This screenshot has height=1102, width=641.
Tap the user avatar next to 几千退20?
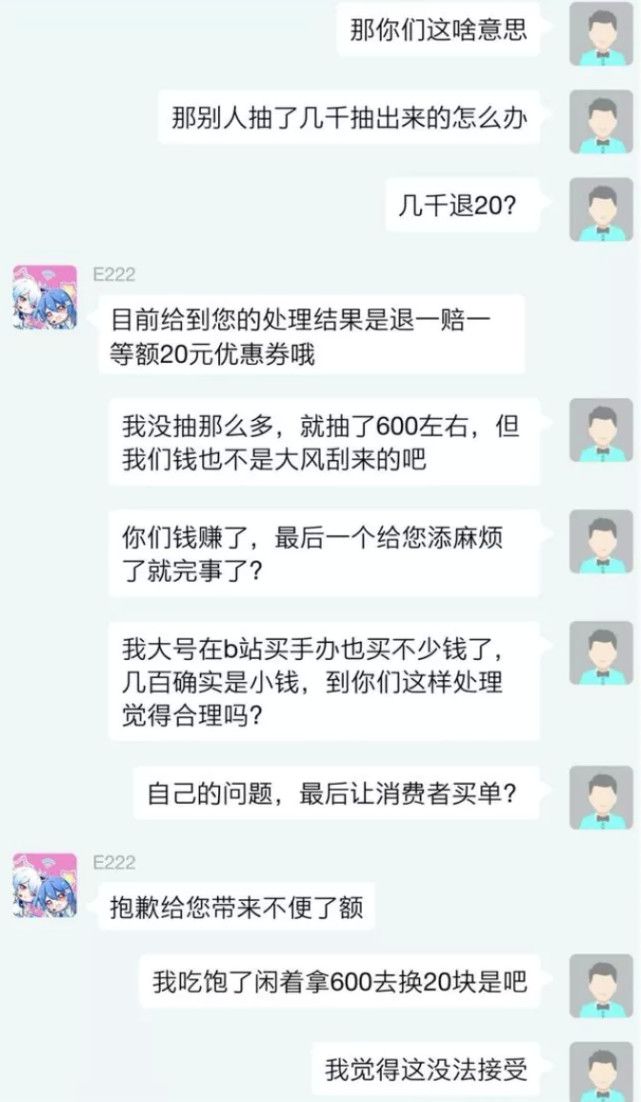[601, 209]
